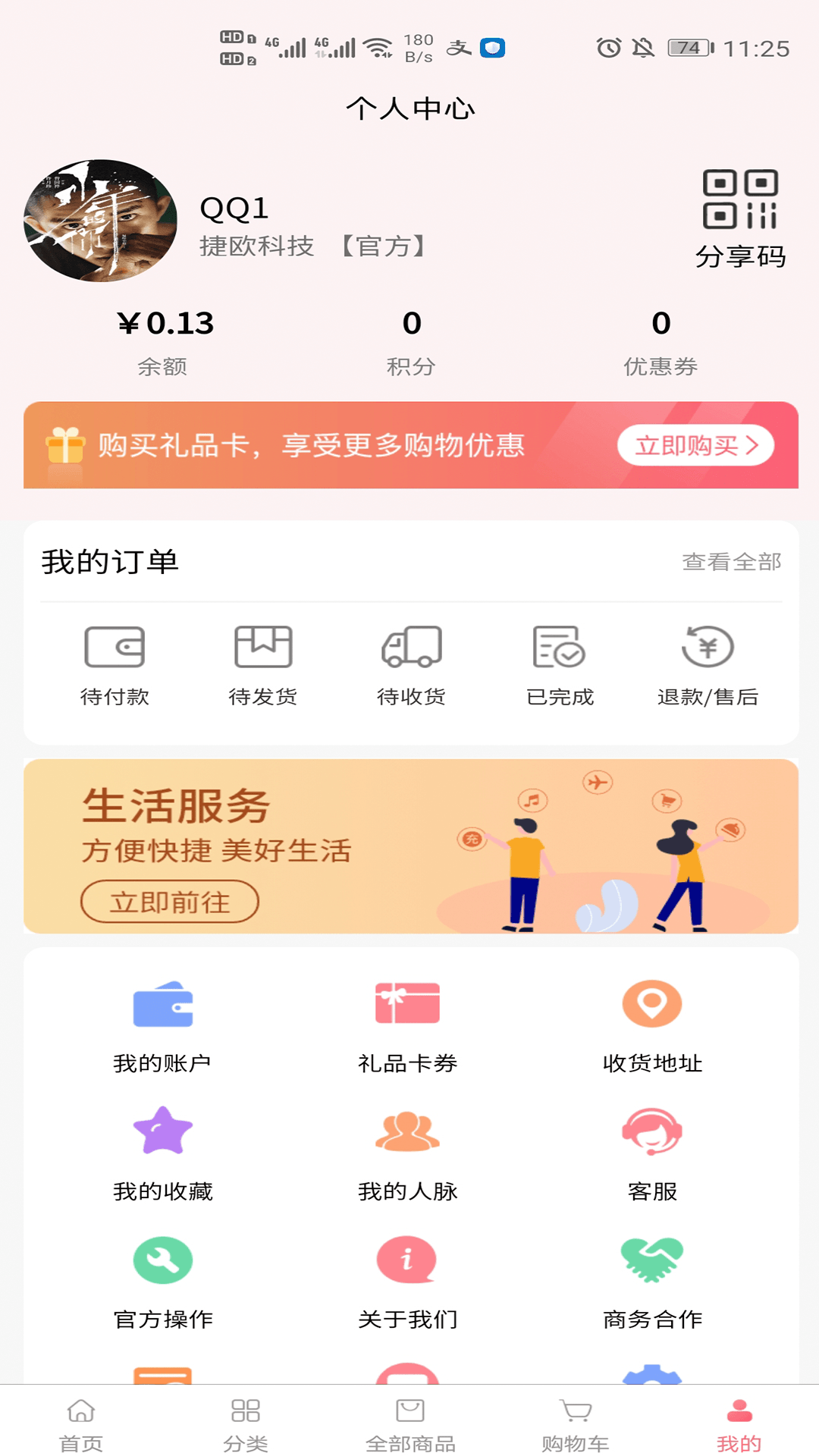The height and width of the screenshot is (1456, 819).
Task: Tap 立即前往 on the 生活服务 banner
Action: pos(170,902)
